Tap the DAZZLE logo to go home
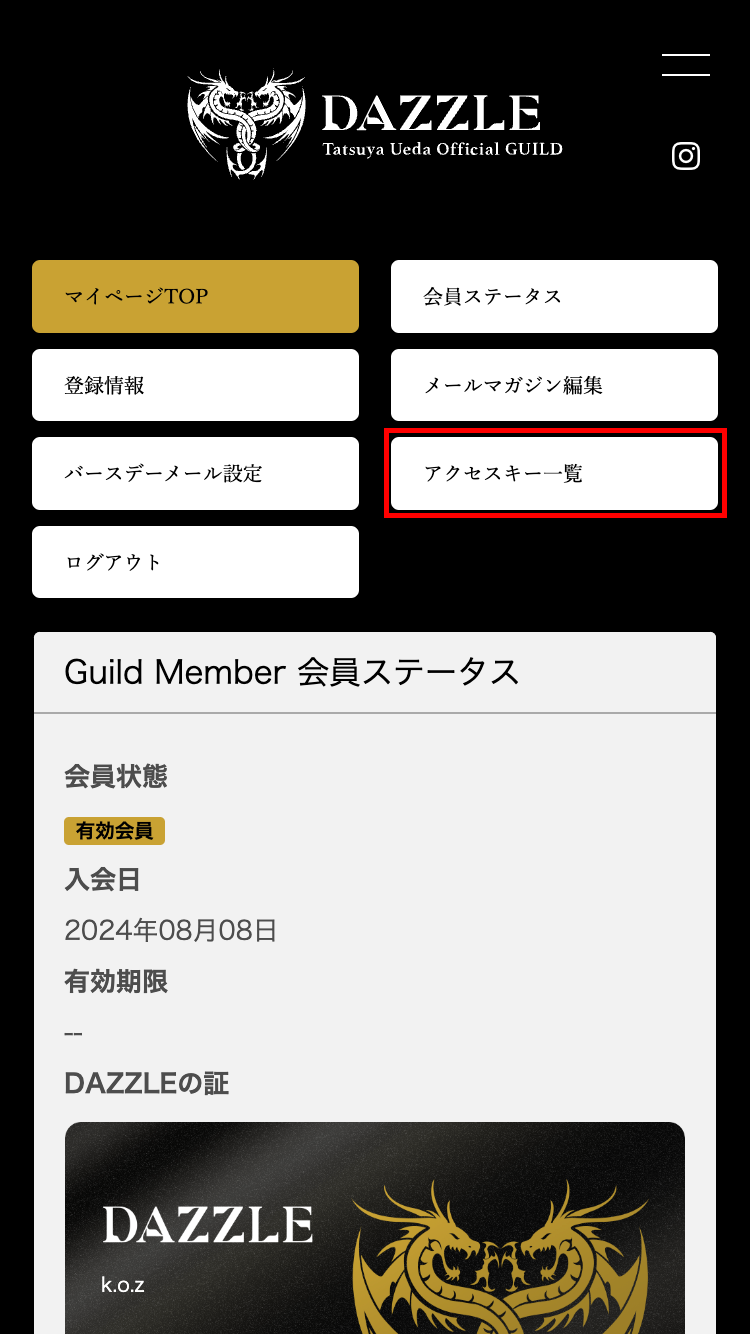Image resolution: width=750 pixels, height=1334 pixels. (375, 124)
